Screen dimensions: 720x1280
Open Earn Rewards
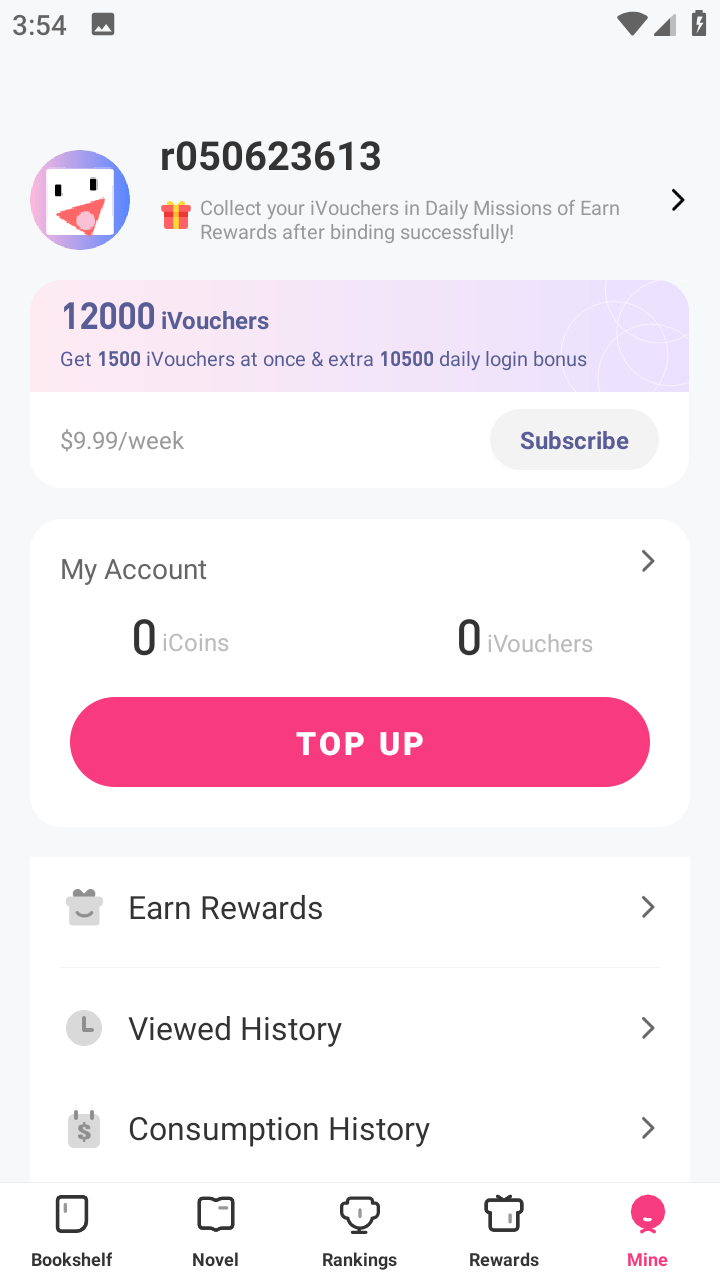[360, 908]
